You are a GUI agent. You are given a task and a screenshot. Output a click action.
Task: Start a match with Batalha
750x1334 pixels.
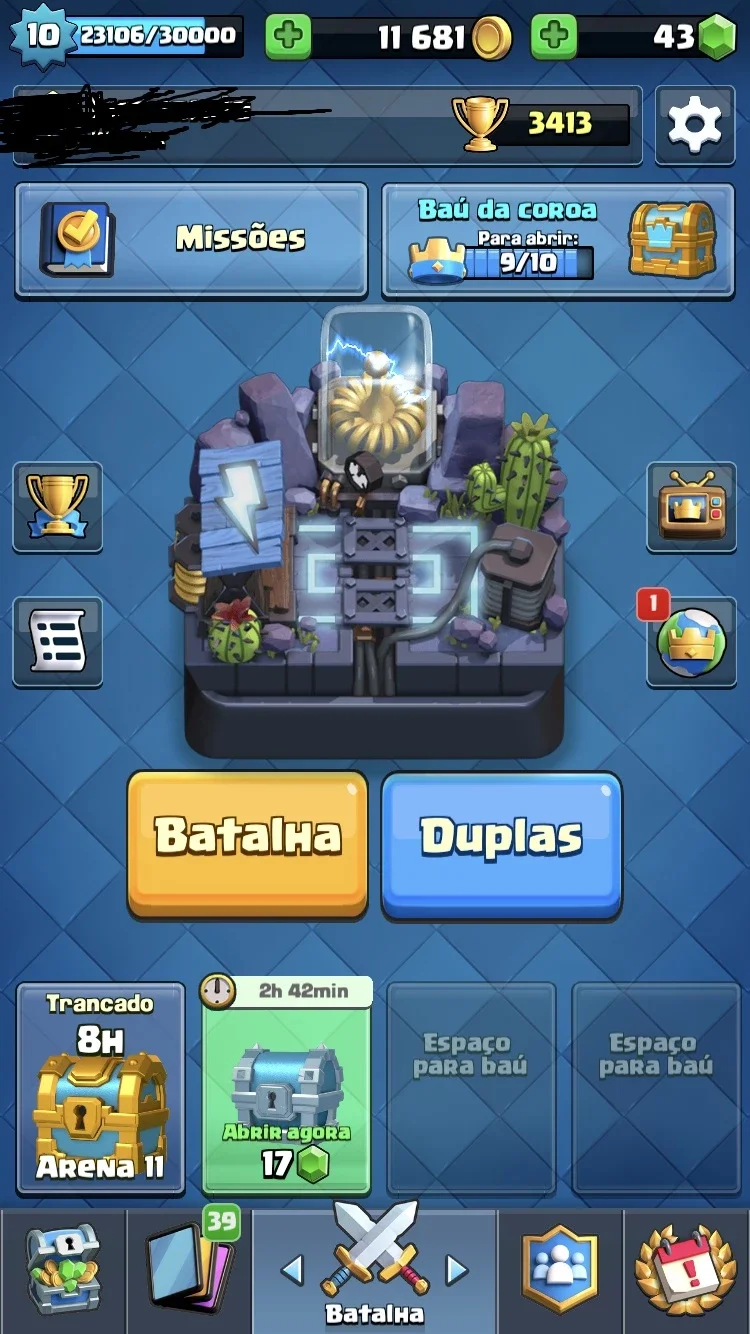pyautogui.click(x=247, y=843)
